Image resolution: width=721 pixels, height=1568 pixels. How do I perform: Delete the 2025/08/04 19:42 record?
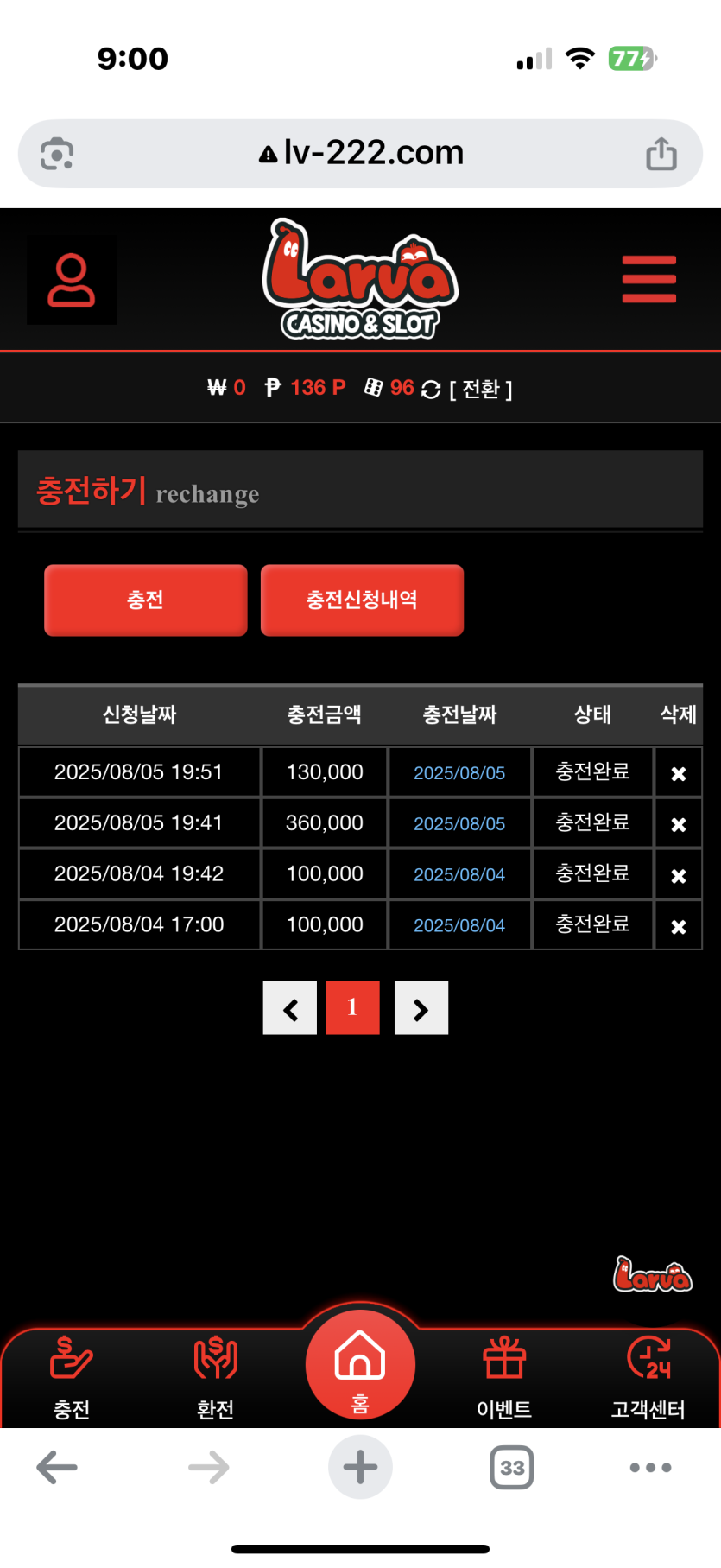coord(678,875)
